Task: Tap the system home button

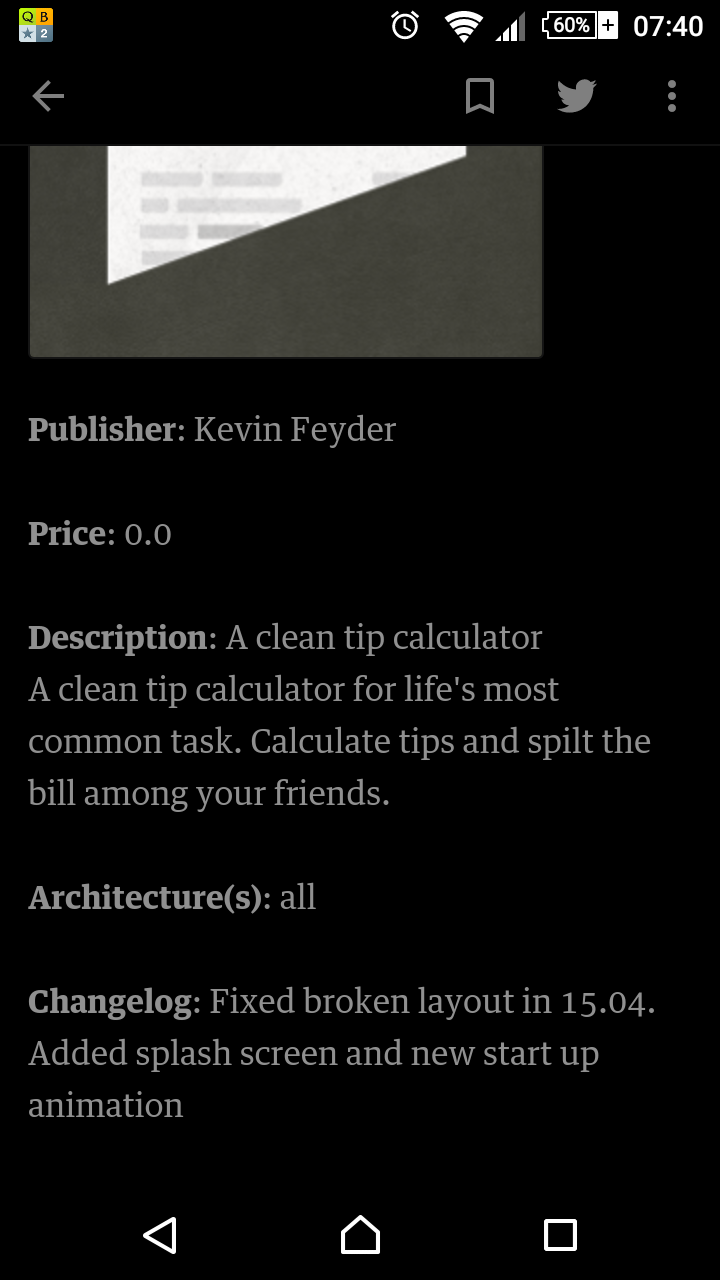Action: point(360,1235)
